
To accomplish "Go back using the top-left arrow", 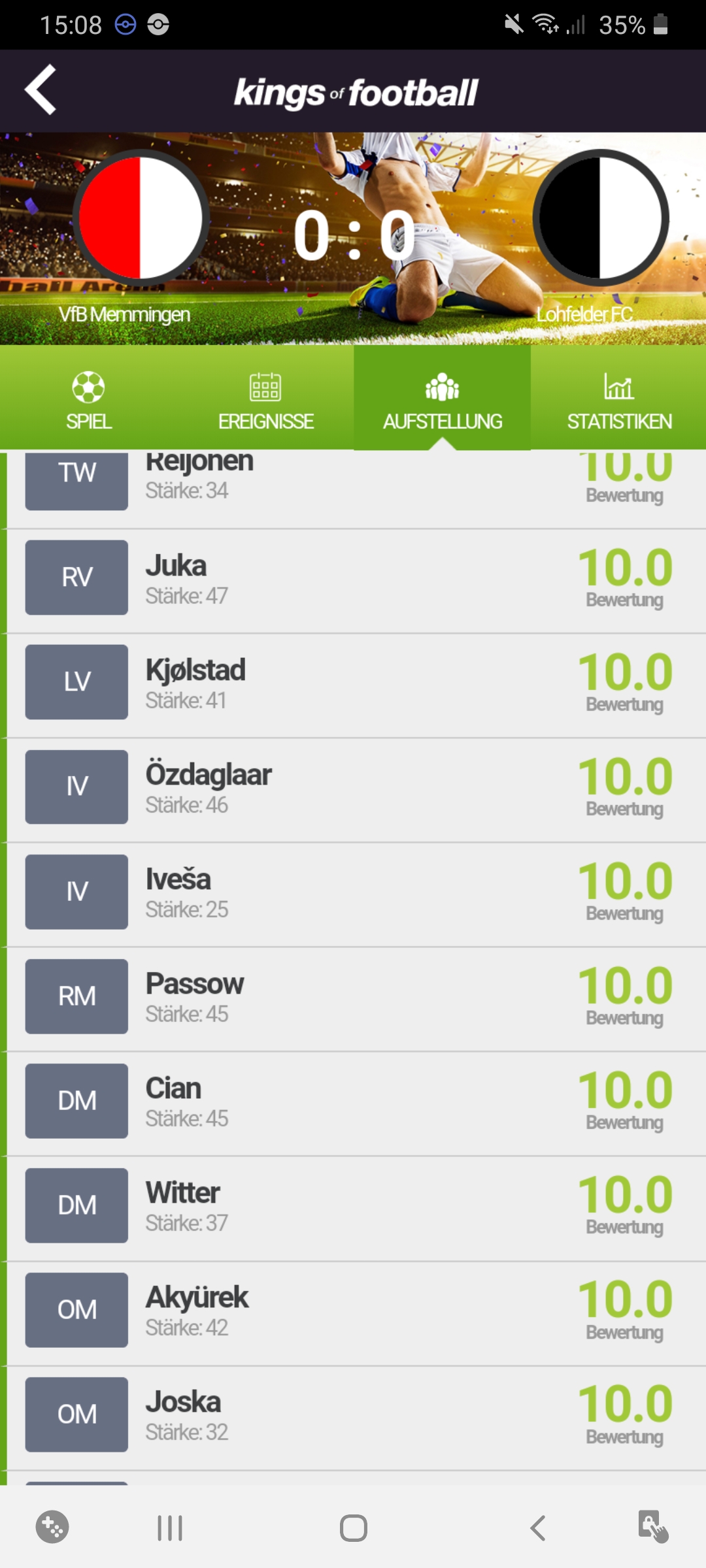I will pos(41,90).
